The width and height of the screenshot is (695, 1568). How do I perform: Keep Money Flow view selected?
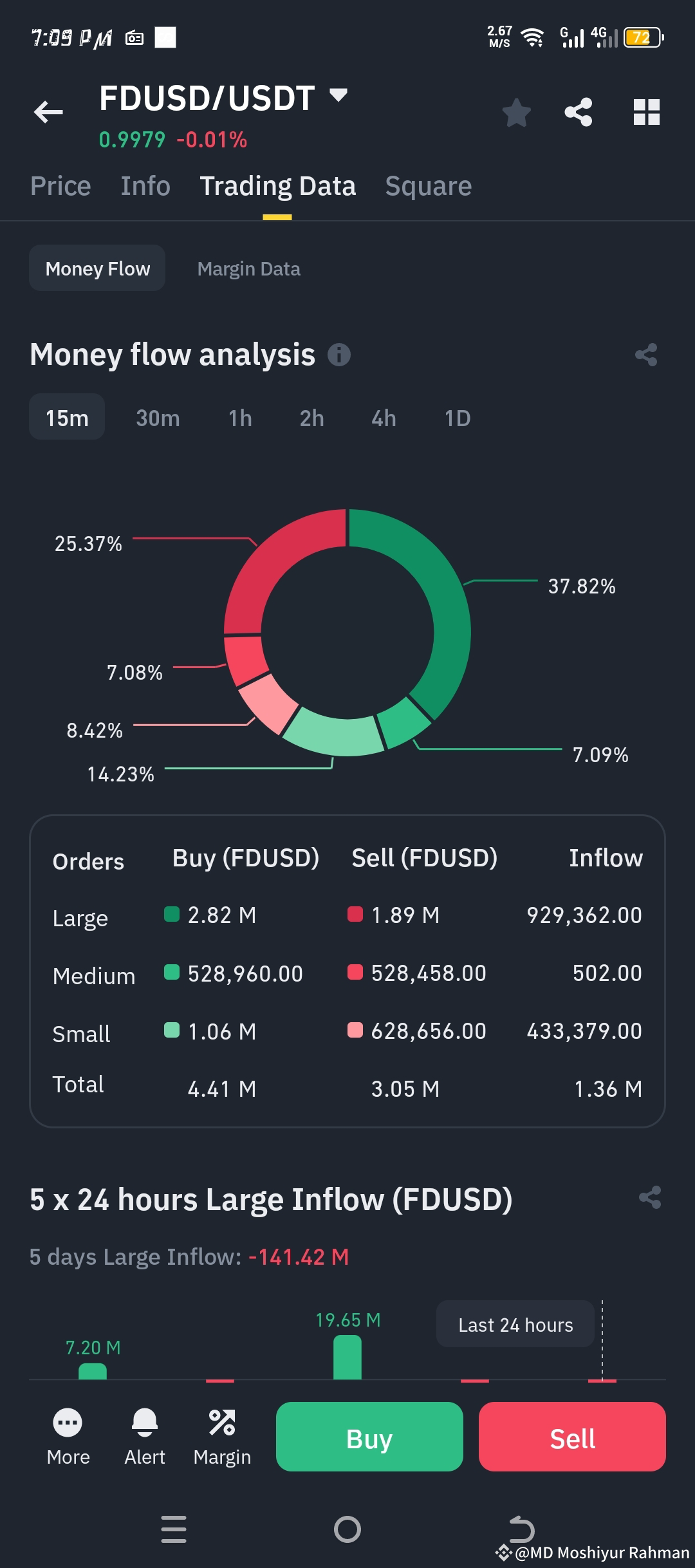[97, 268]
